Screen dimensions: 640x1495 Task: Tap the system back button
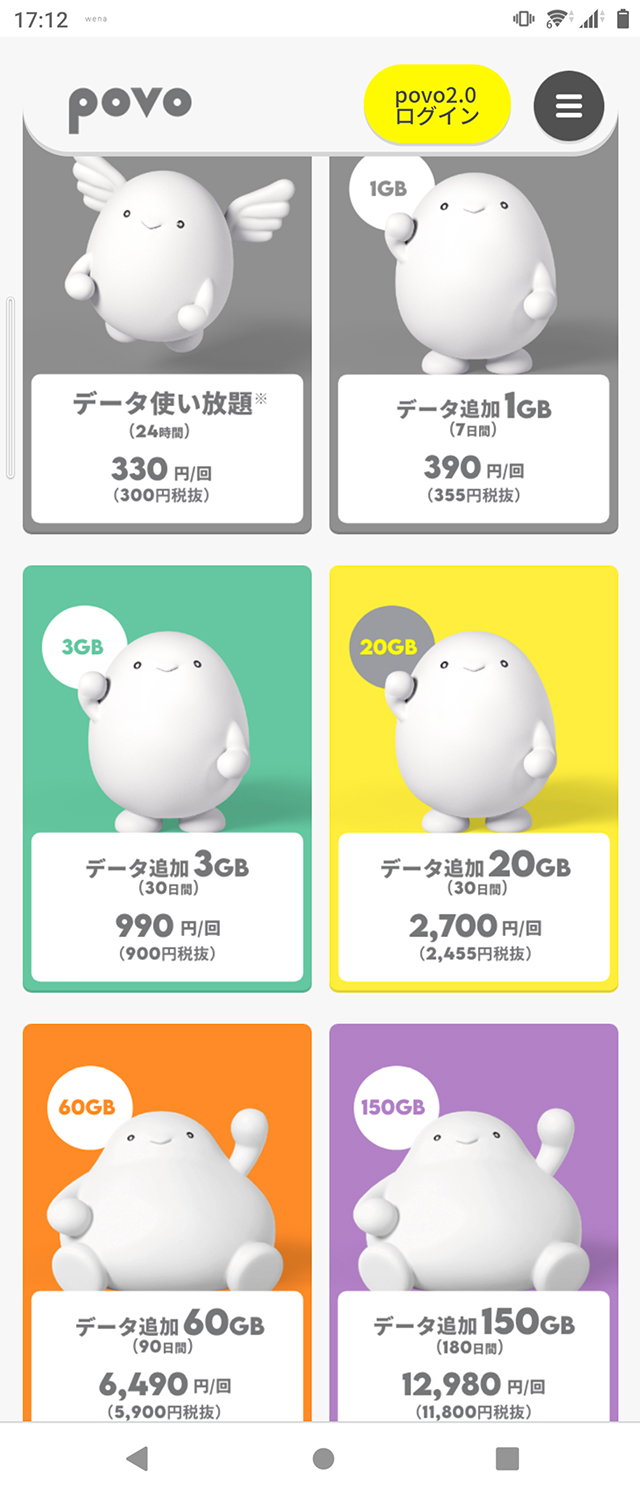136,1459
